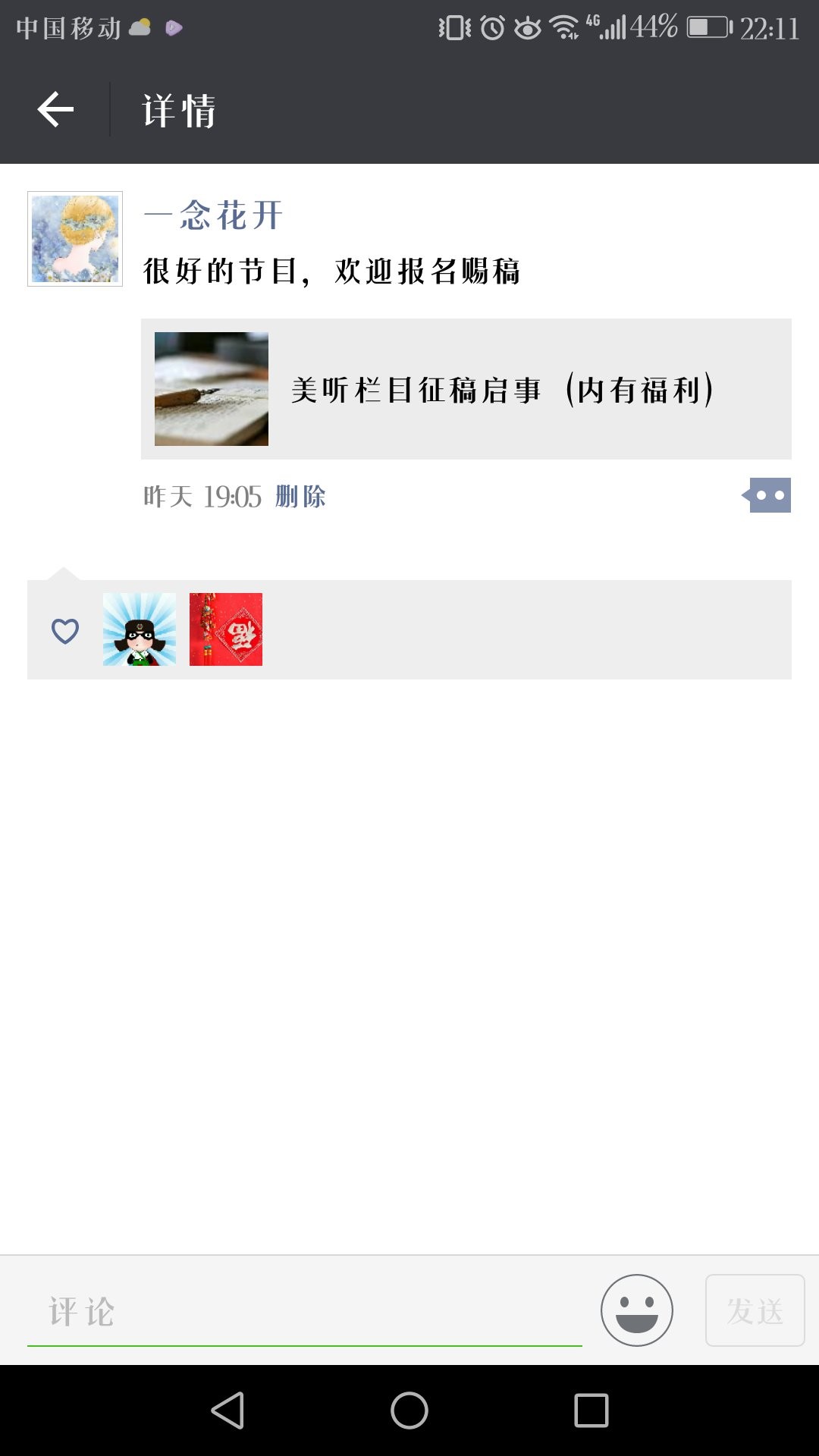Open the shared article 美听栏目征稿启事

(x=466, y=389)
